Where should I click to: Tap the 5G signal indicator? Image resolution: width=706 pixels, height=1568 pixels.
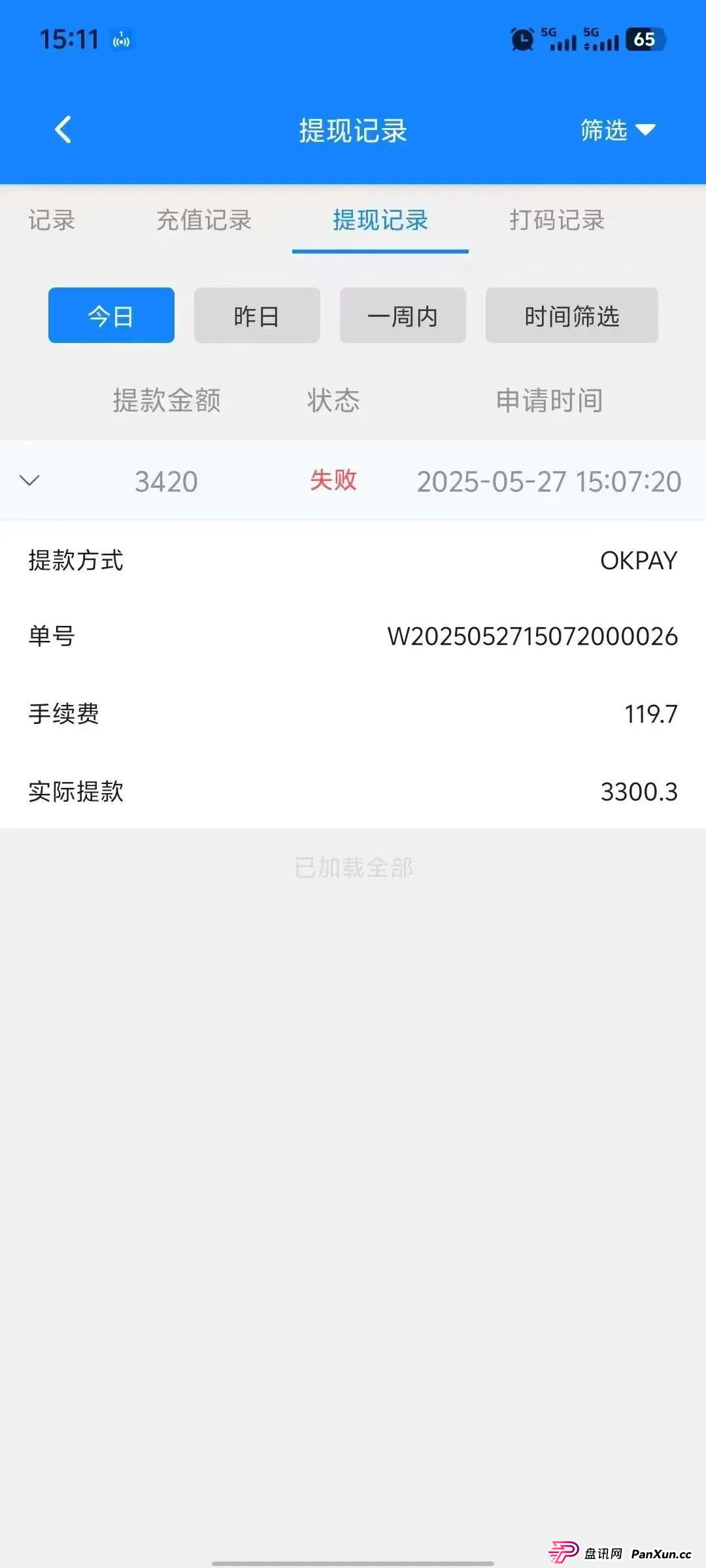[x=559, y=39]
